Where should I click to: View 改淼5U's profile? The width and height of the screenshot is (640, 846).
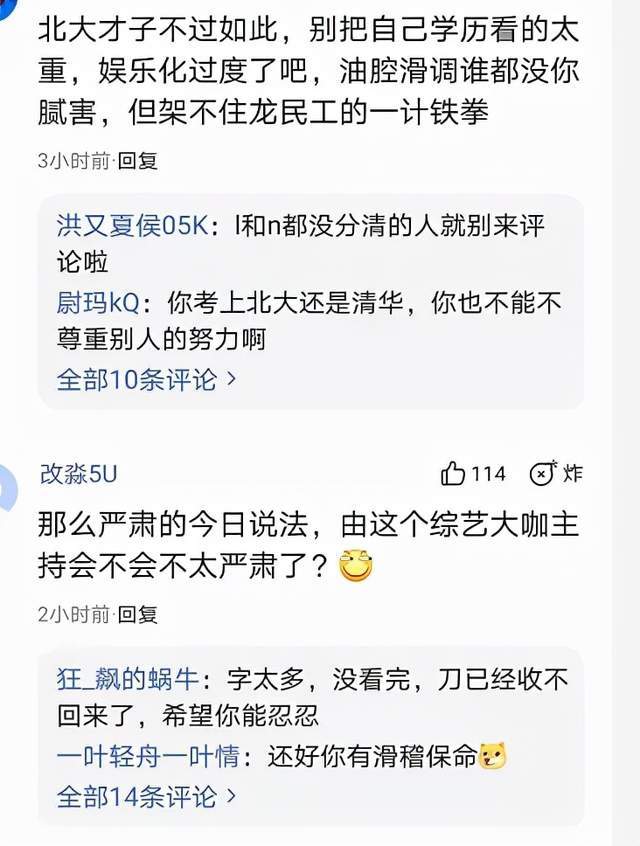[78, 474]
